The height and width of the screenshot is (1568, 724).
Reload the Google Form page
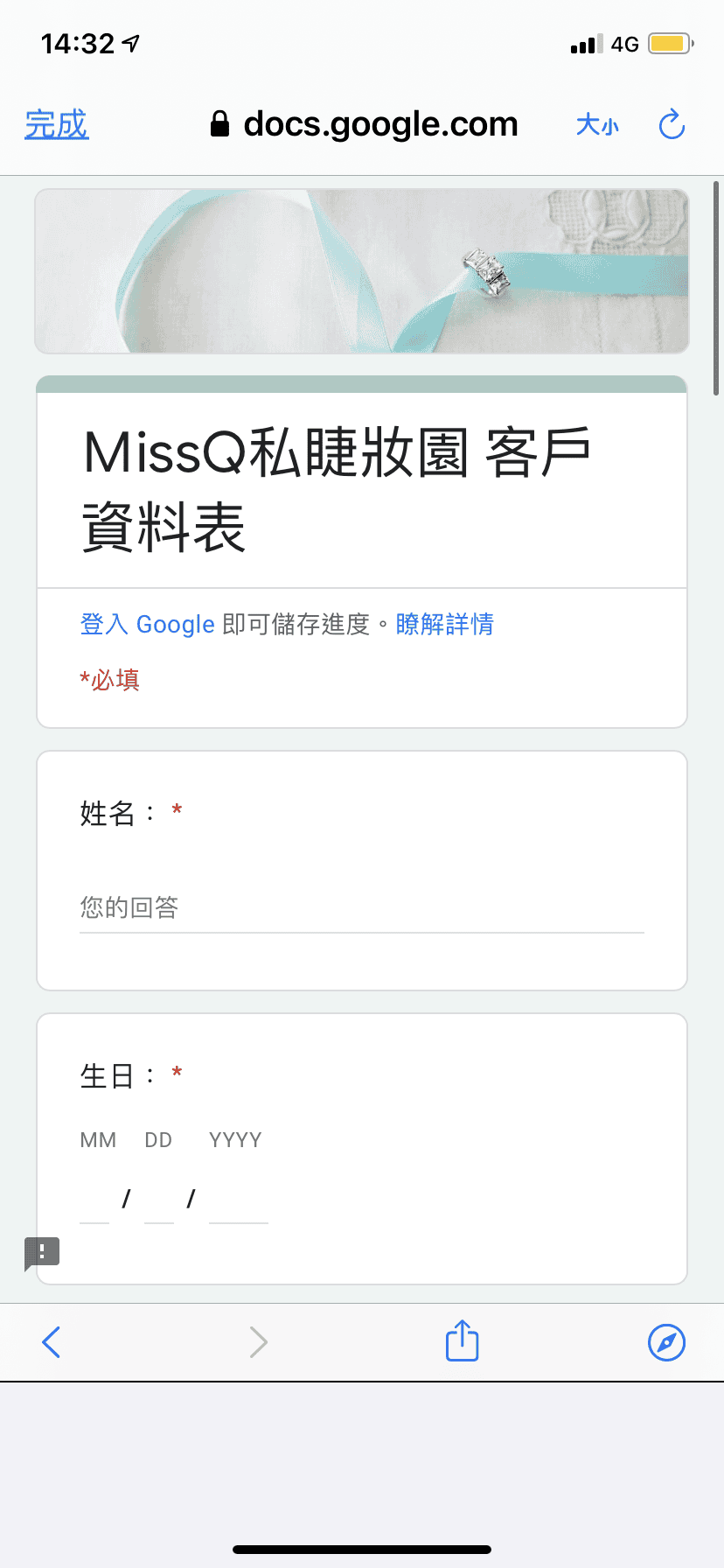[671, 125]
